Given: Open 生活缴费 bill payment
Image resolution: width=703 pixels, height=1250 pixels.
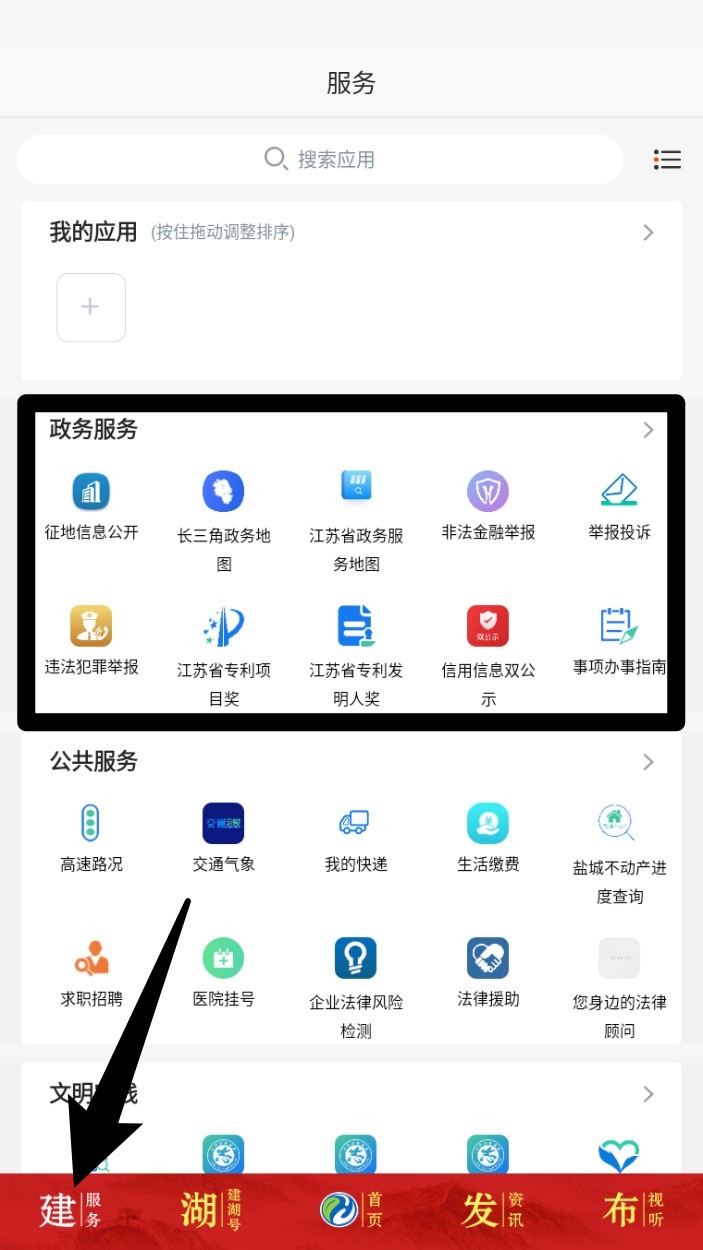Looking at the screenshot, I should pos(488,838).
